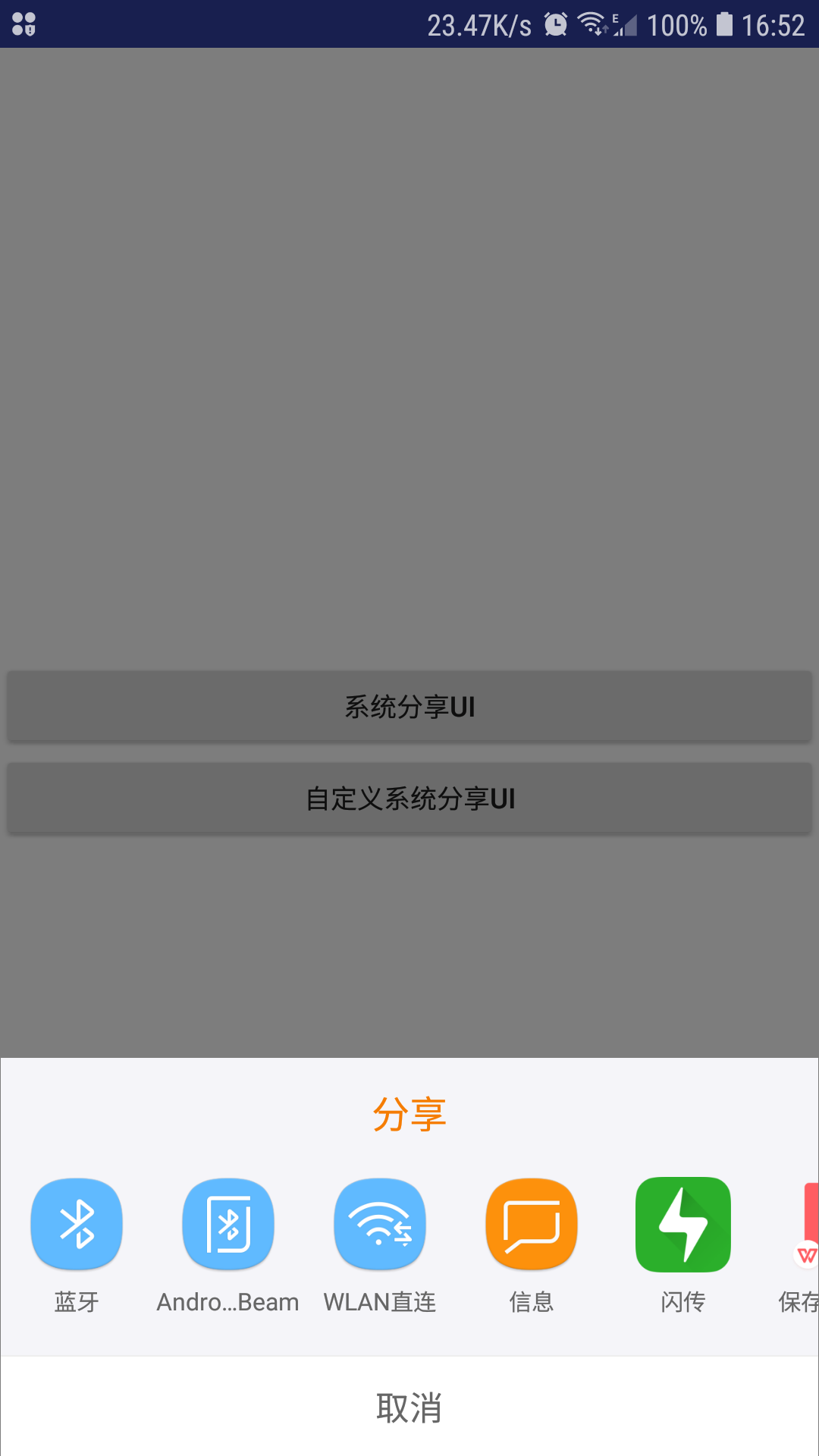Tap the clock showing 16:52

coord(775,25)
